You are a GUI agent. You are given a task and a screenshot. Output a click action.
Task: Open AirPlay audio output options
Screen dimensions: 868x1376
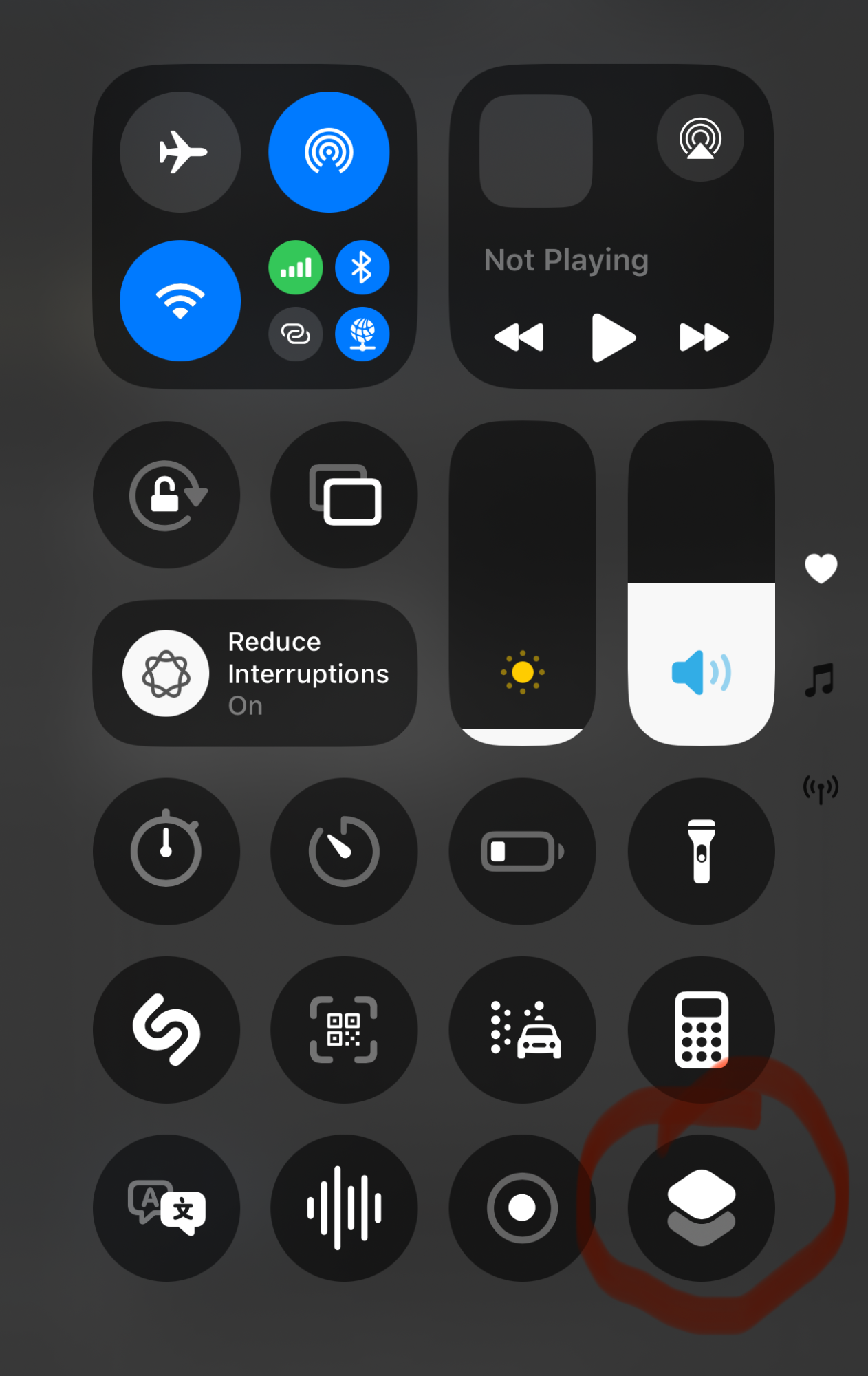[x=699, y=138]
